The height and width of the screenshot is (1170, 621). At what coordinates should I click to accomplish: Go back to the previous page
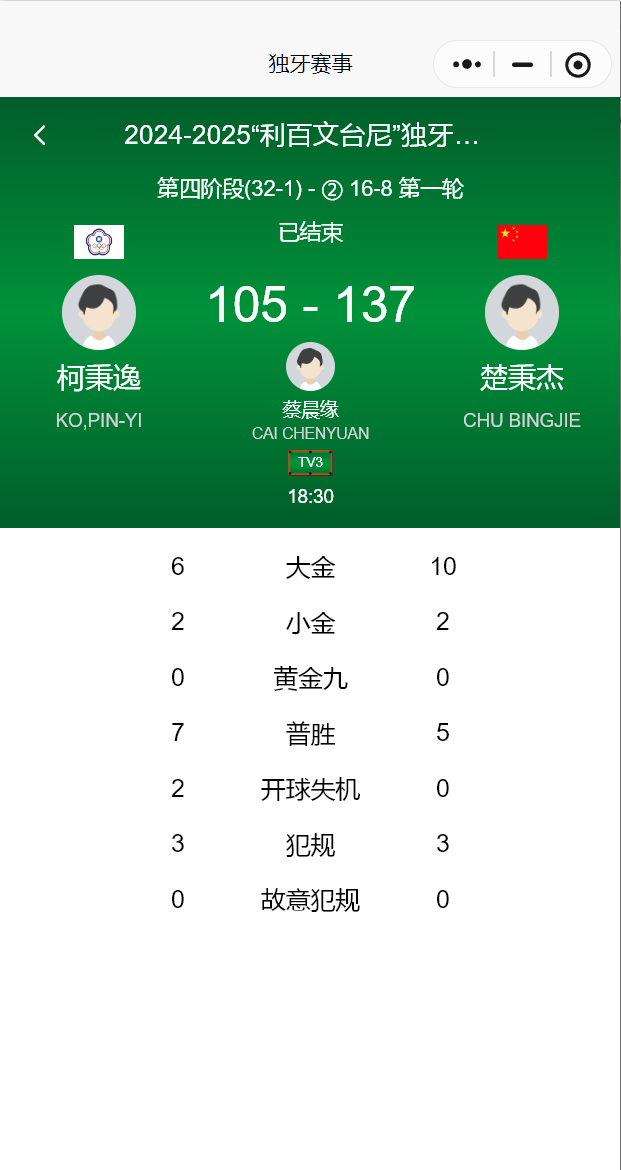point(40,135)
